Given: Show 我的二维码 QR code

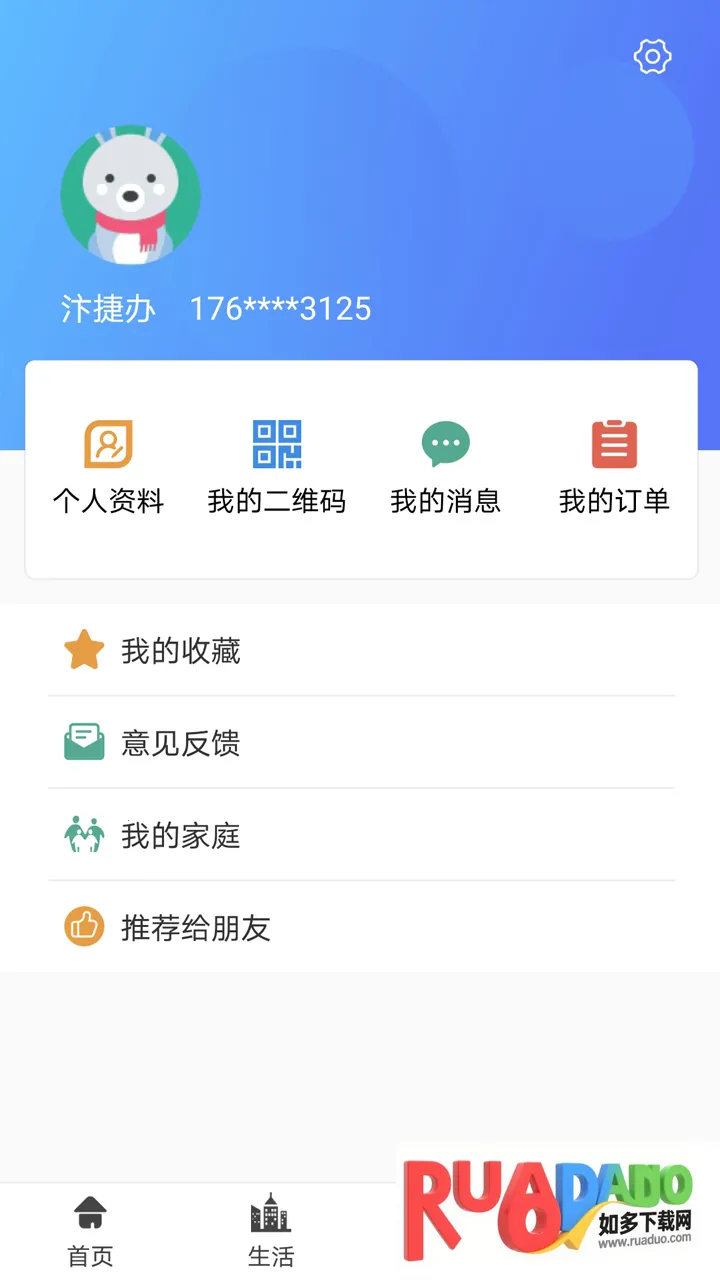Looking at the screenshot, I should (277, 467).
